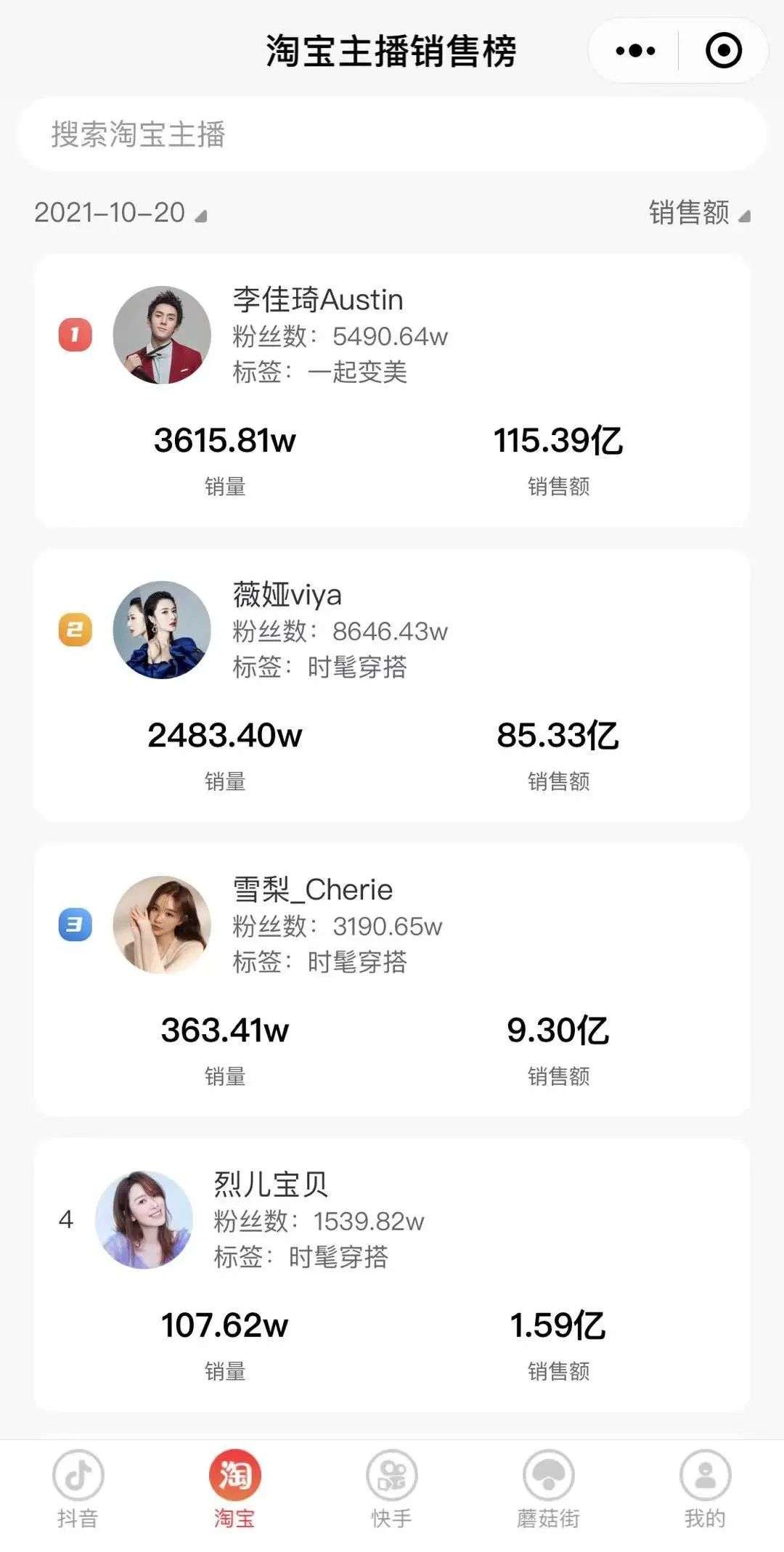
Task: View 薇娅viya's streamer details
Action: tap(392, 686)
